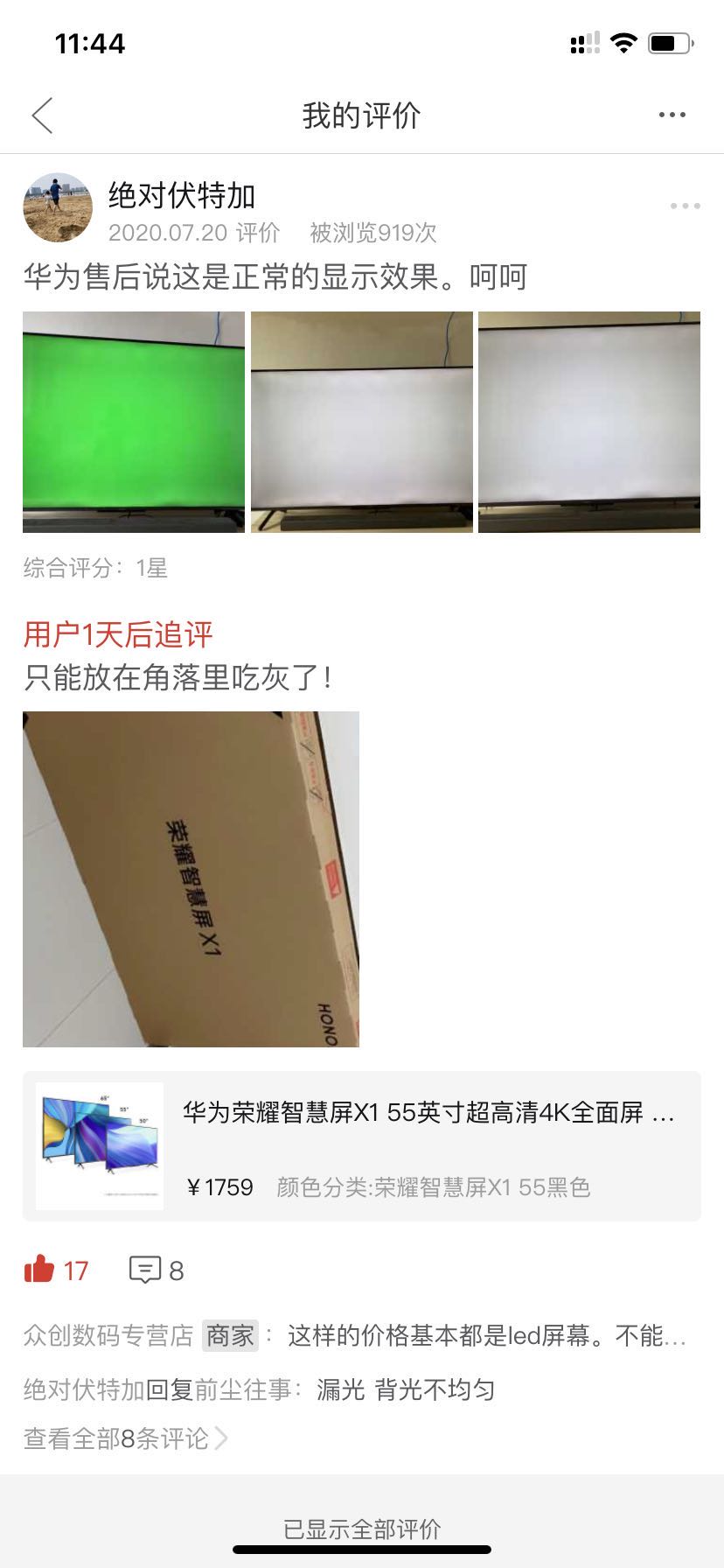The height and width of the screenshot is (1568, 724).
Task: Tap the Wi-Fi icon in status bar
Action: point(623,43)
